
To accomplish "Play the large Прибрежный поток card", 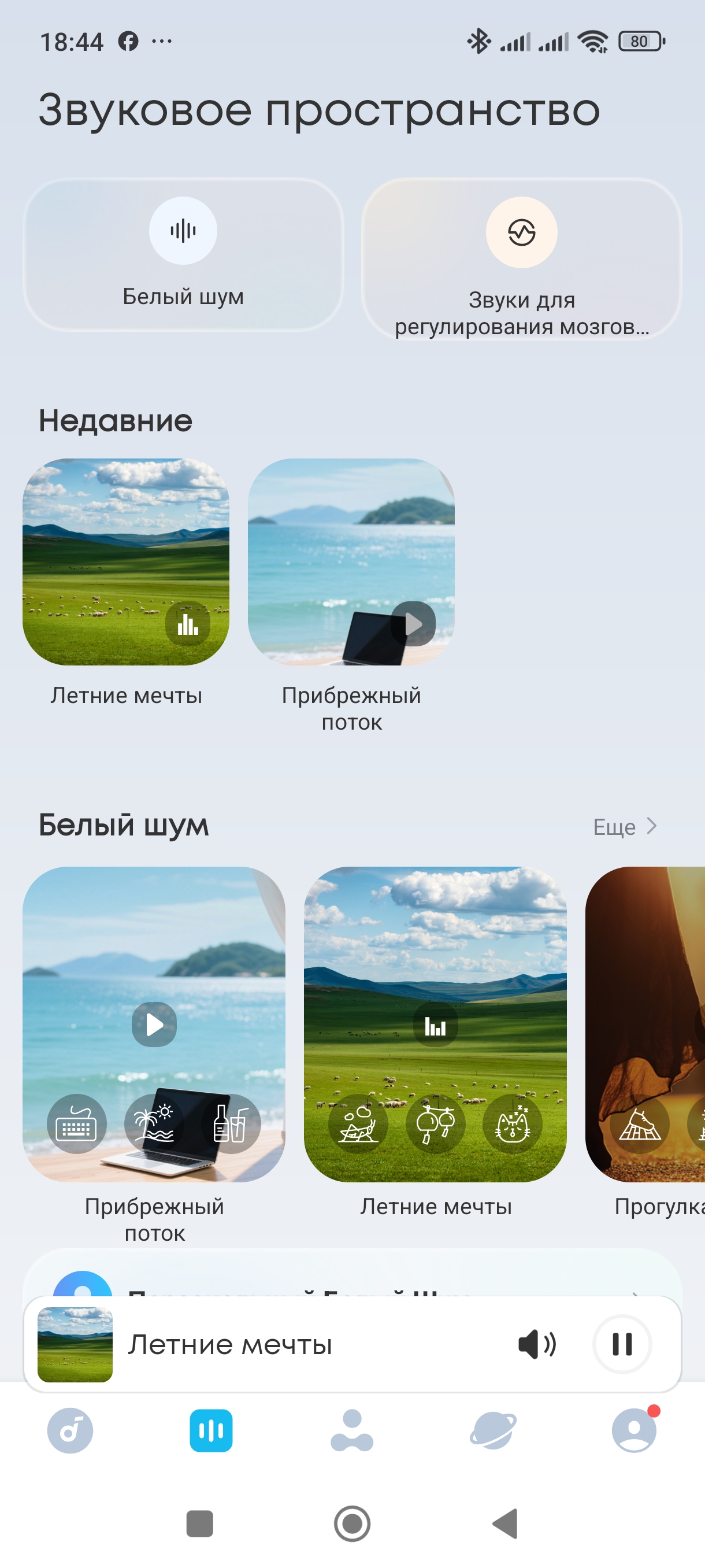I will pos(154,1025).
